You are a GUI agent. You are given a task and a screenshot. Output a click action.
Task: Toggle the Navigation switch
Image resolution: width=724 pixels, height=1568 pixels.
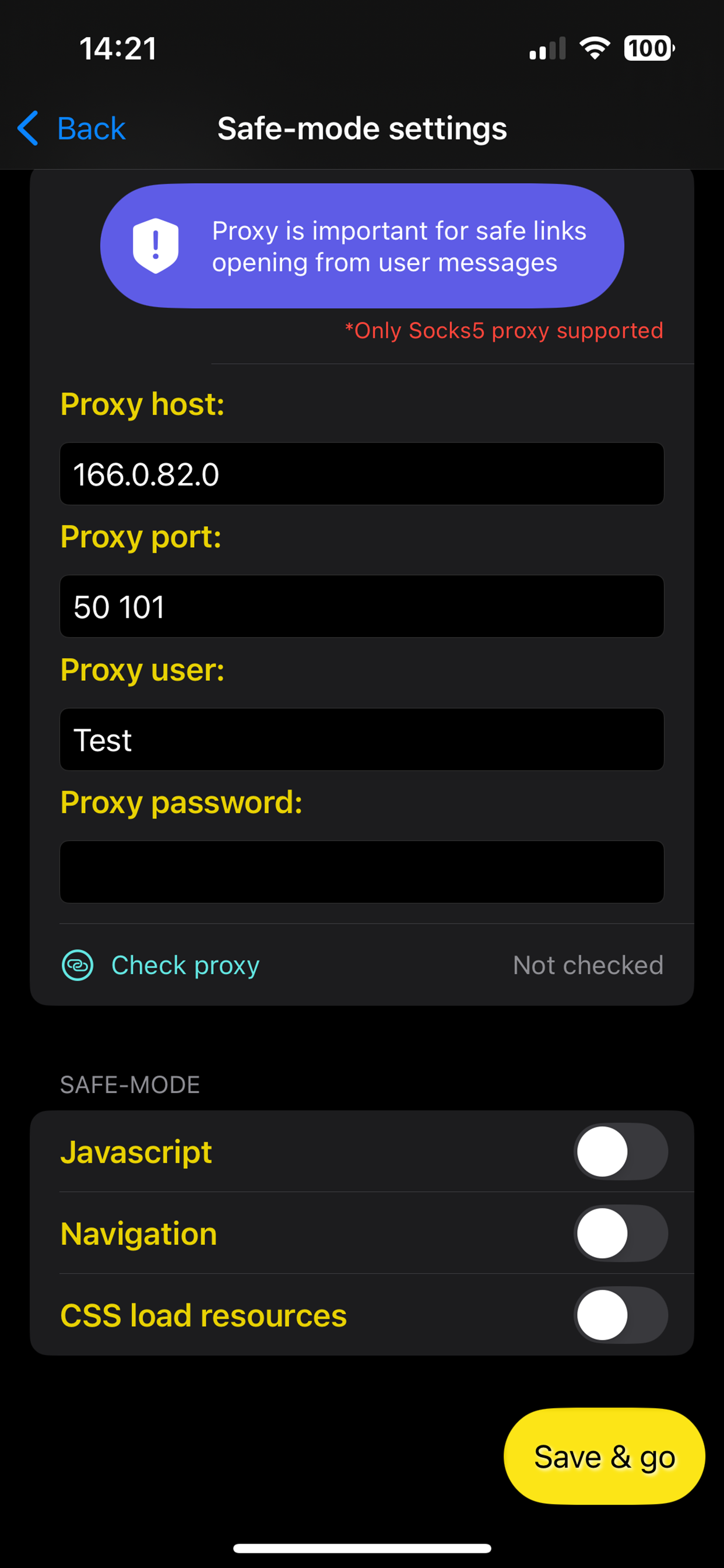pos(621,1233)
